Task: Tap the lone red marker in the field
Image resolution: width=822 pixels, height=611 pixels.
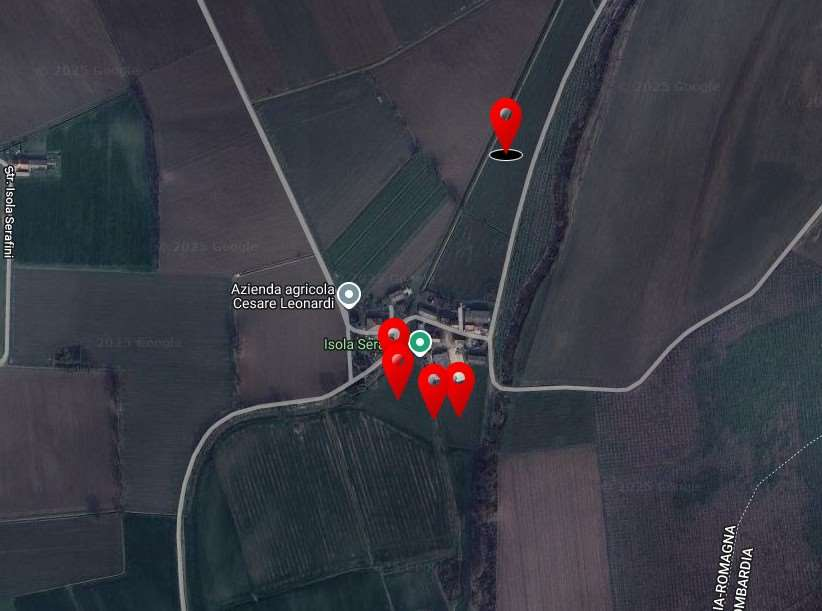Action: point(507,121)
